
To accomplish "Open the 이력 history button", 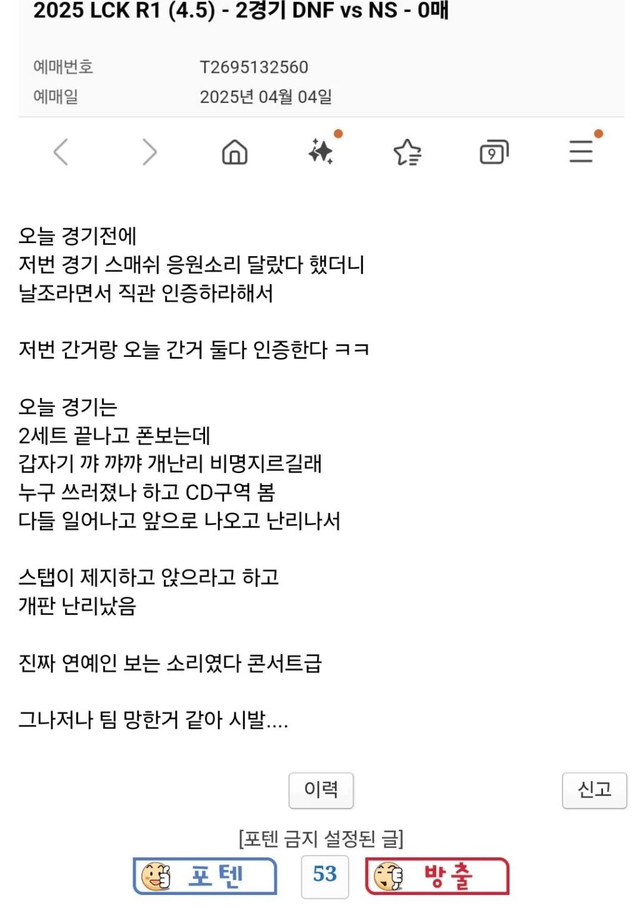I will pos(321,790).
